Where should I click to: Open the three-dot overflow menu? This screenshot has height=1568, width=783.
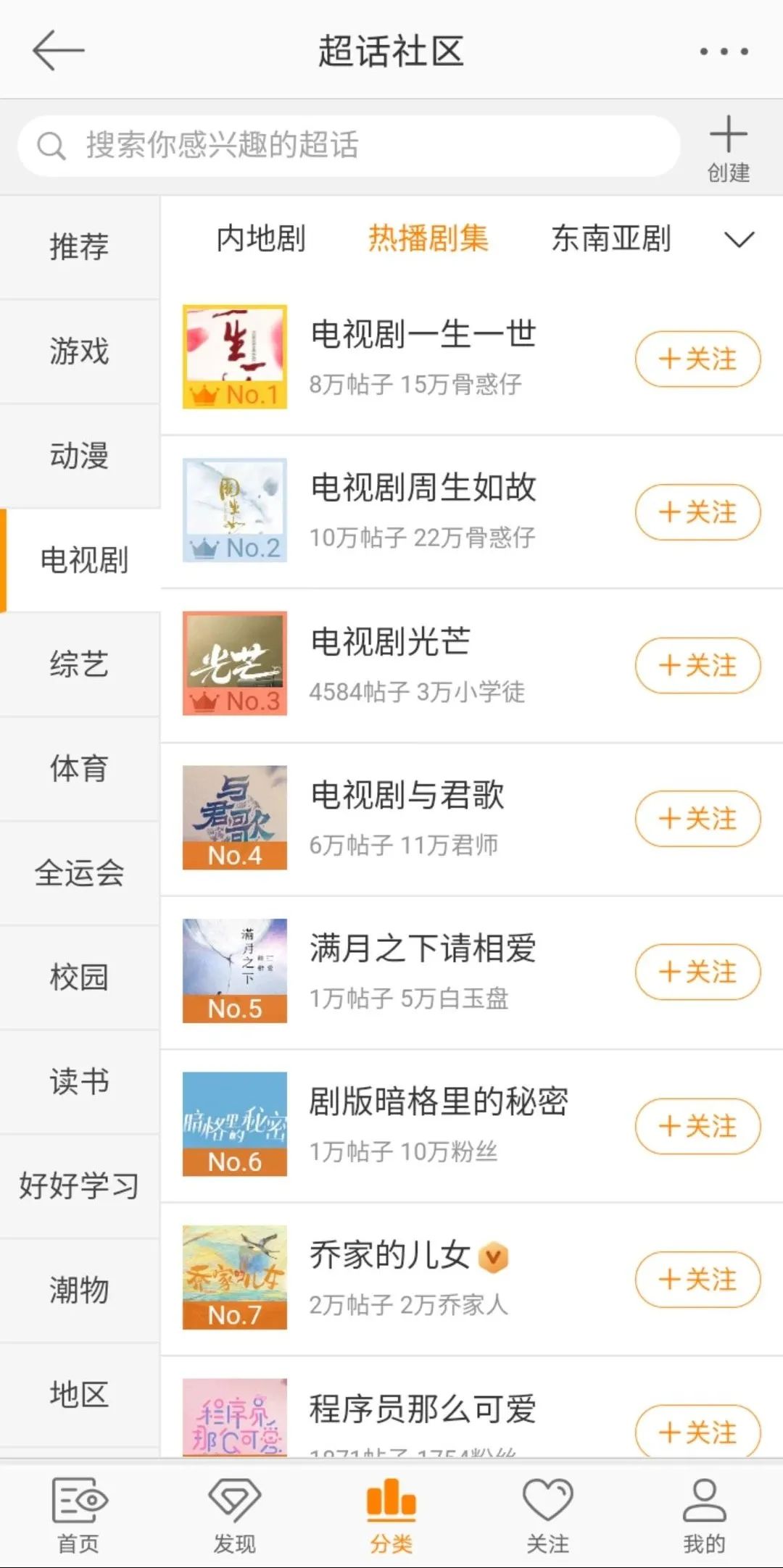pyautogui.click(x=724, y=51)
